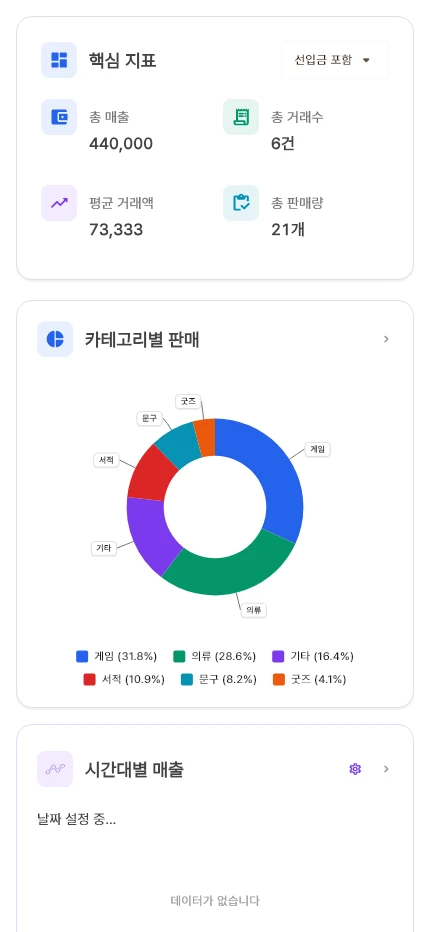Toggle the 굿즈 (4.1%) legend item
Viewport: 430px width, 932px height.
tap(310, 679)
